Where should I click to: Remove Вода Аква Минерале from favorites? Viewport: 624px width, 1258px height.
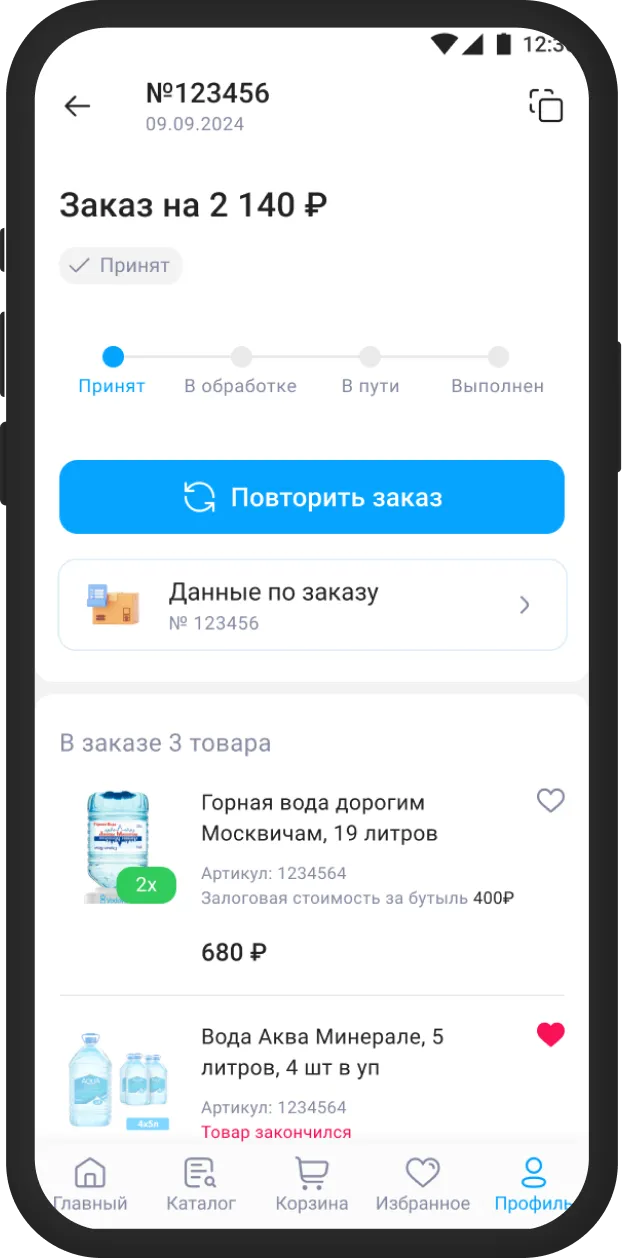point(550,1035)
